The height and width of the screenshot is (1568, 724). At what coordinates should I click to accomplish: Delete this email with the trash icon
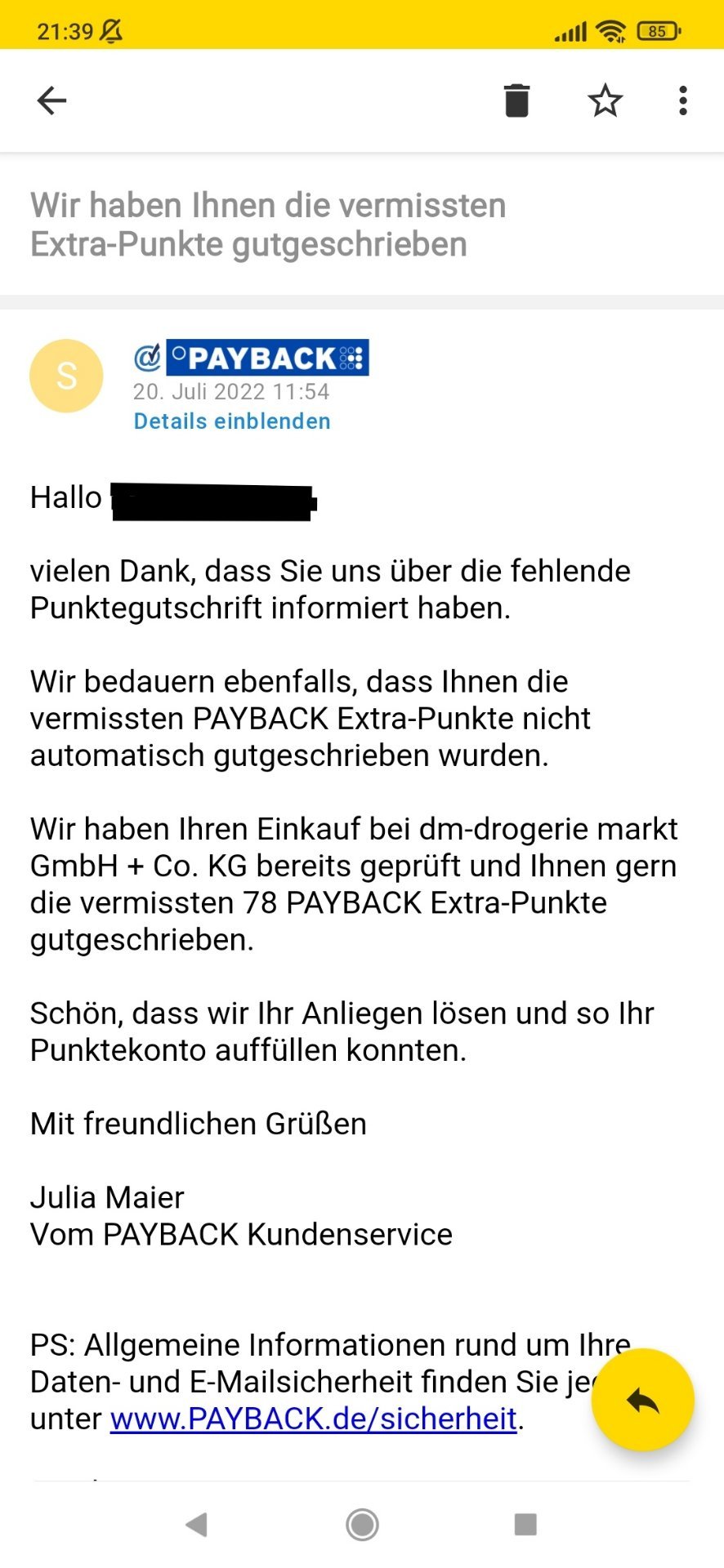pyautogui.click(x=516, y=100)
